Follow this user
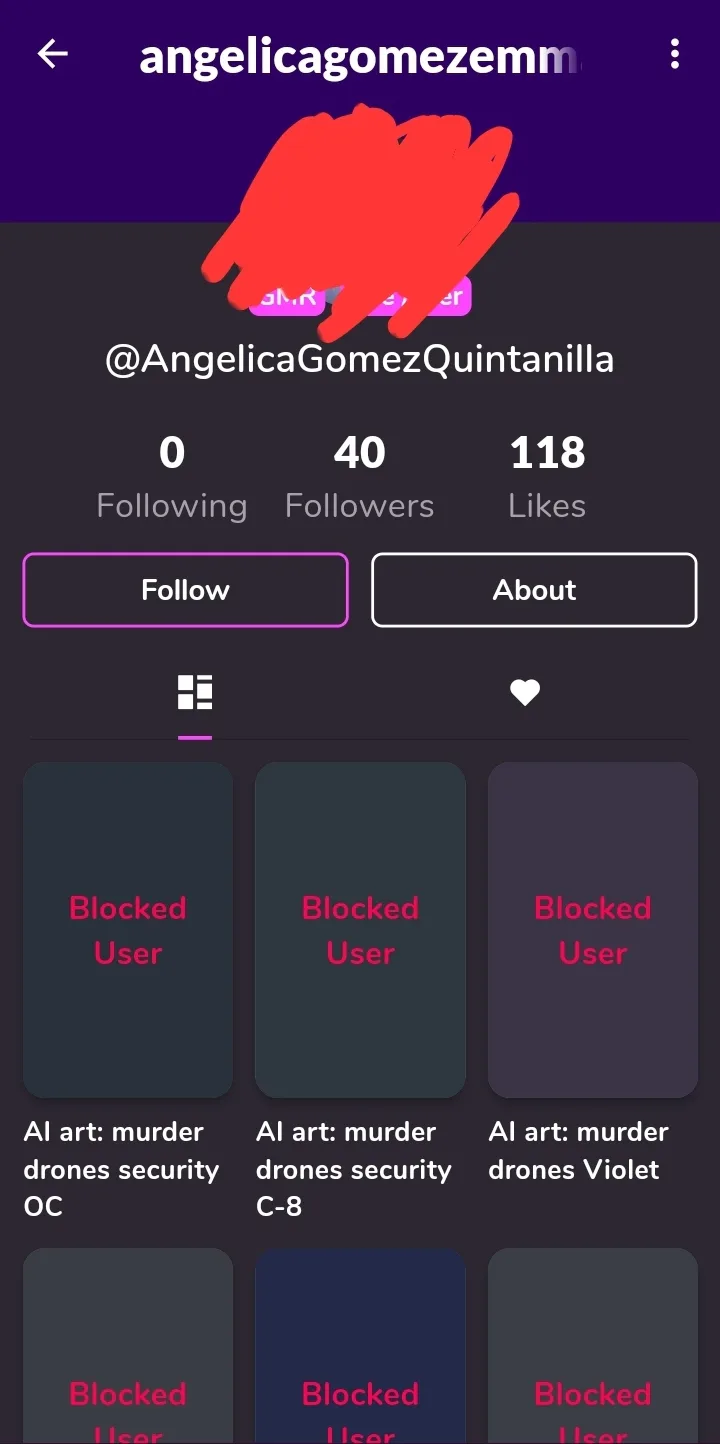This screenshot has height=1444, width=720. pyautogui.click(x=185, y=590)
